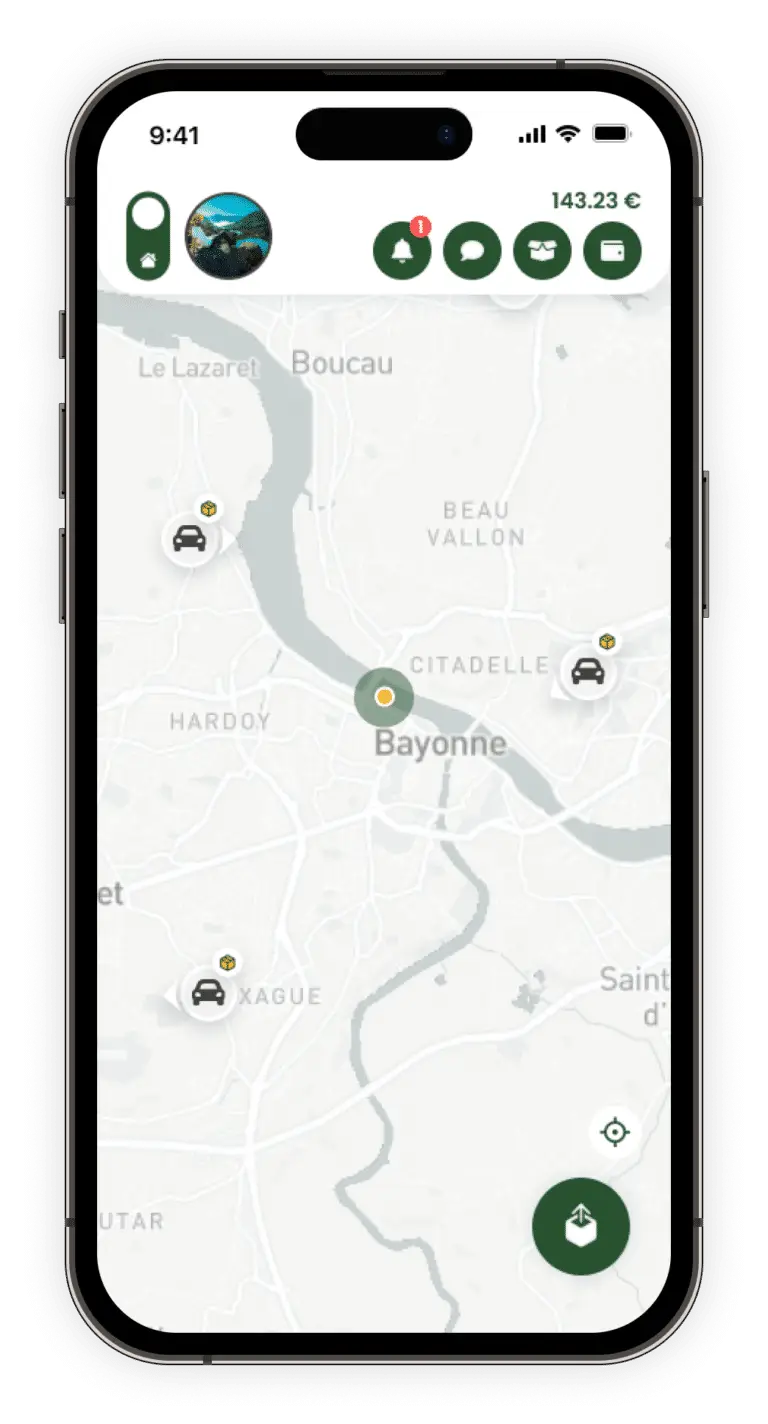Open the wallet icon
Viewport: 768px width, 1424px height.
click(612, 251)
